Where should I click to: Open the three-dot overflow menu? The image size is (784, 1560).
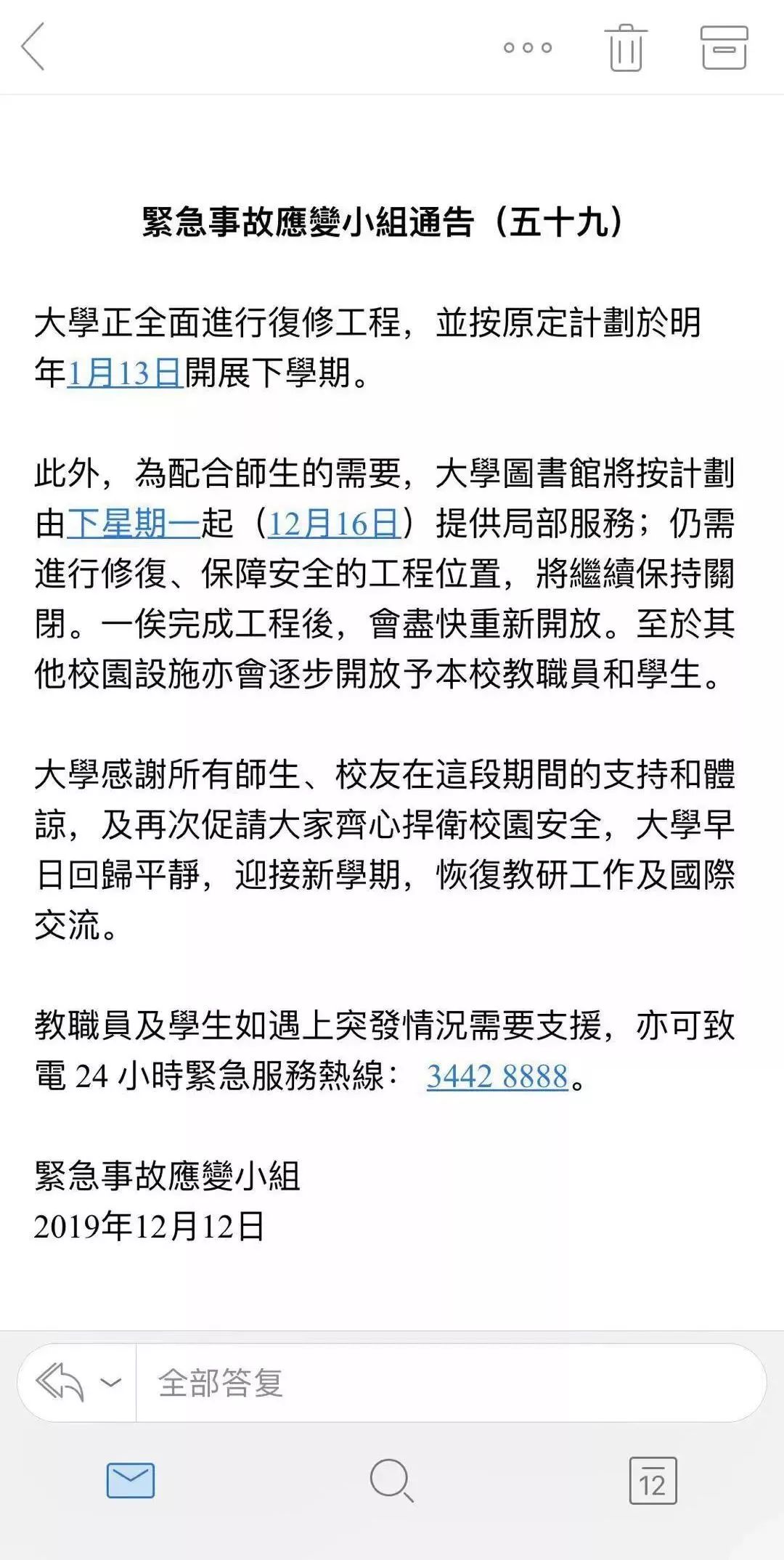528,48
